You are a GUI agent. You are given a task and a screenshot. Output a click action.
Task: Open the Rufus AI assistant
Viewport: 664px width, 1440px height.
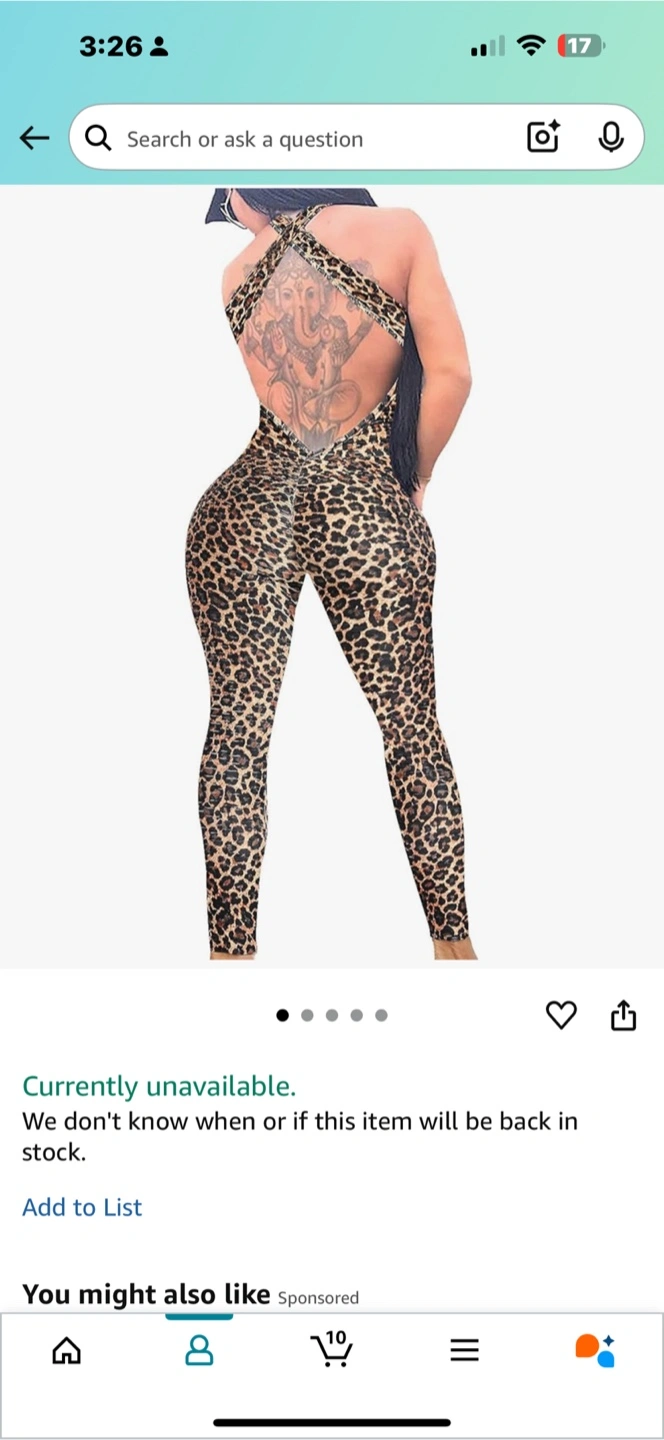[596, 1350]
